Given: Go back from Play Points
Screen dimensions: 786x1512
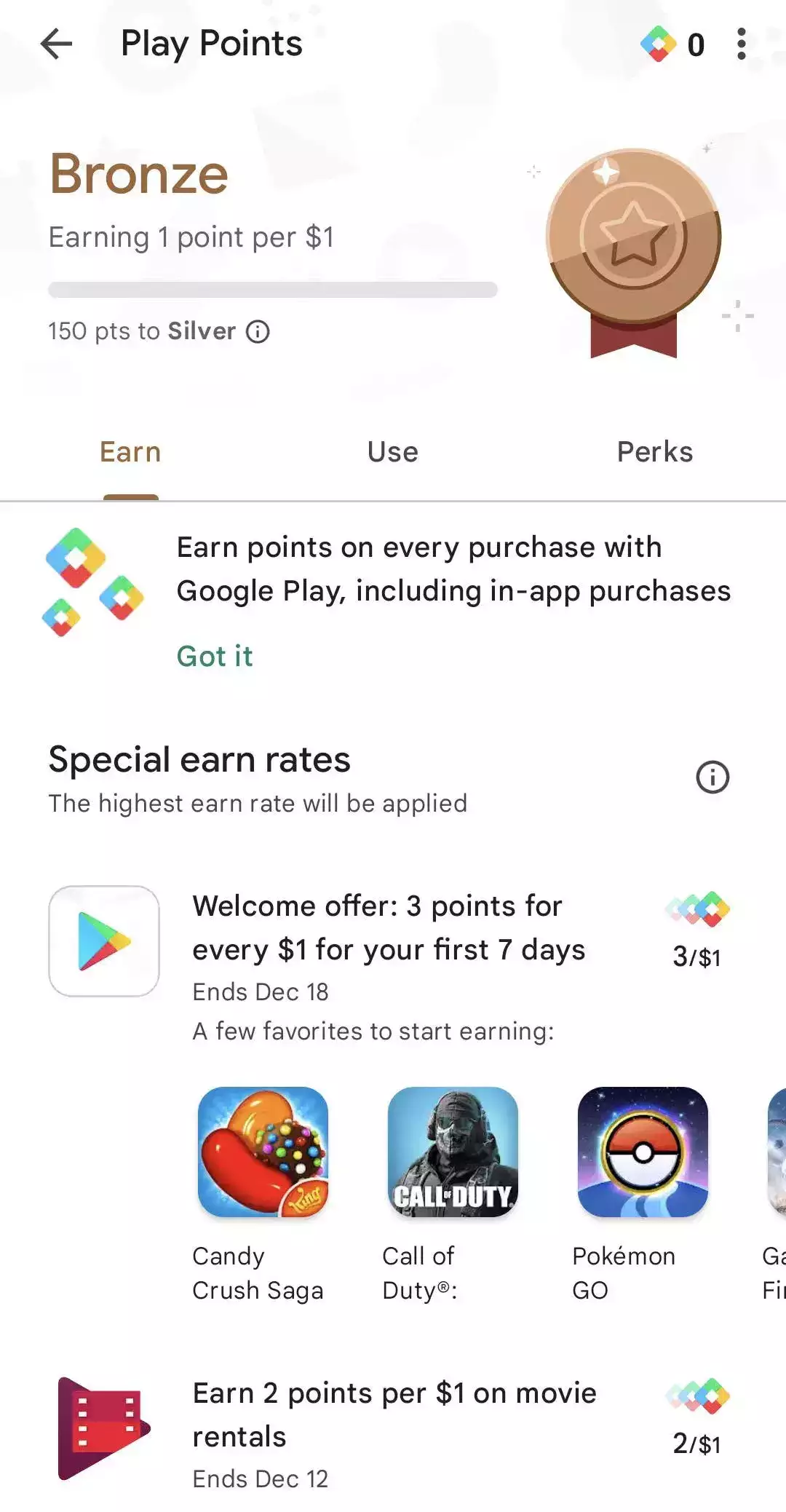Looking at the screenshot, I should coord(56,44).
